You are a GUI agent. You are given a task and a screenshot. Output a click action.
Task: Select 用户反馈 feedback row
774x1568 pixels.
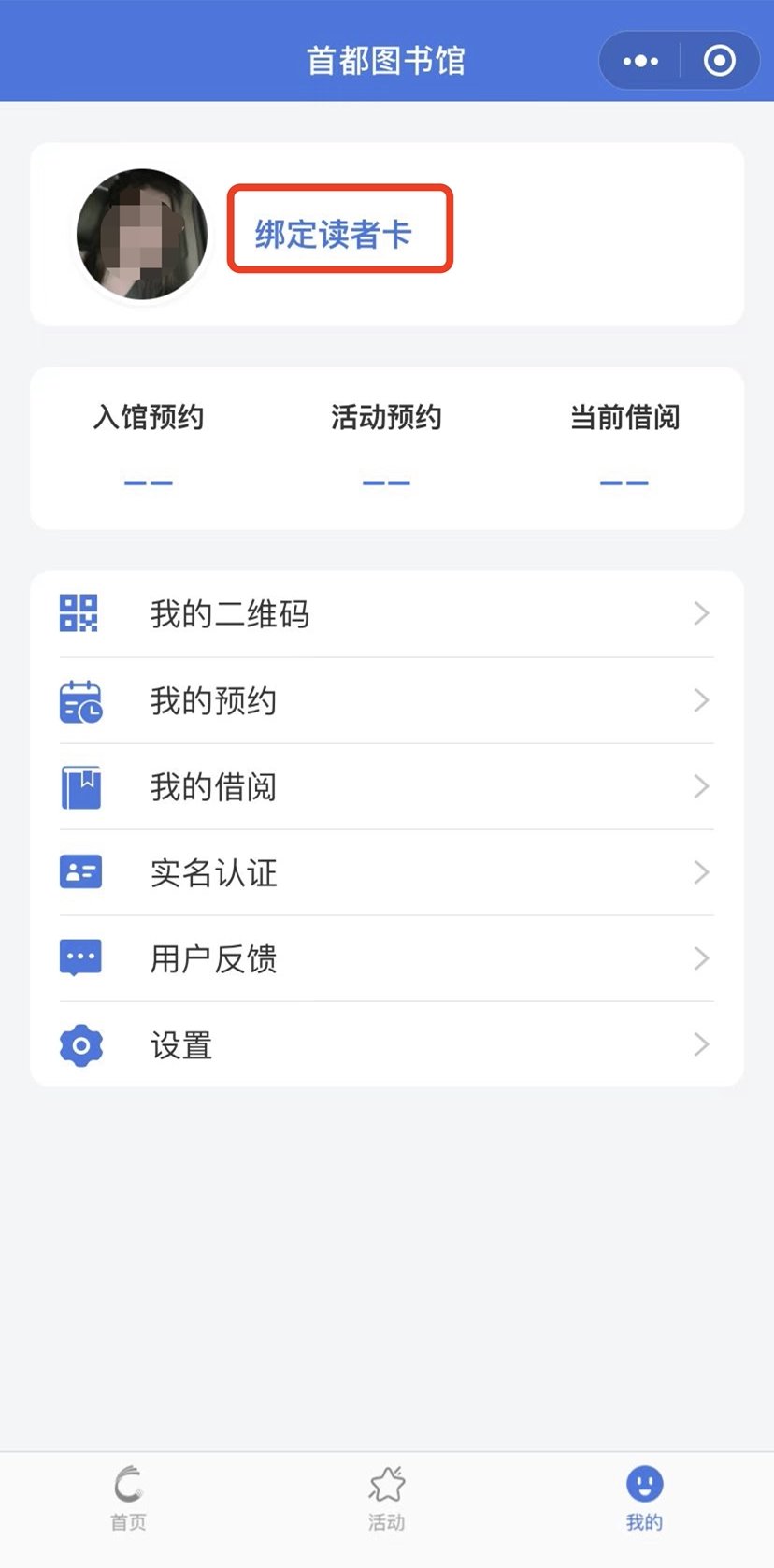point(386,959)
